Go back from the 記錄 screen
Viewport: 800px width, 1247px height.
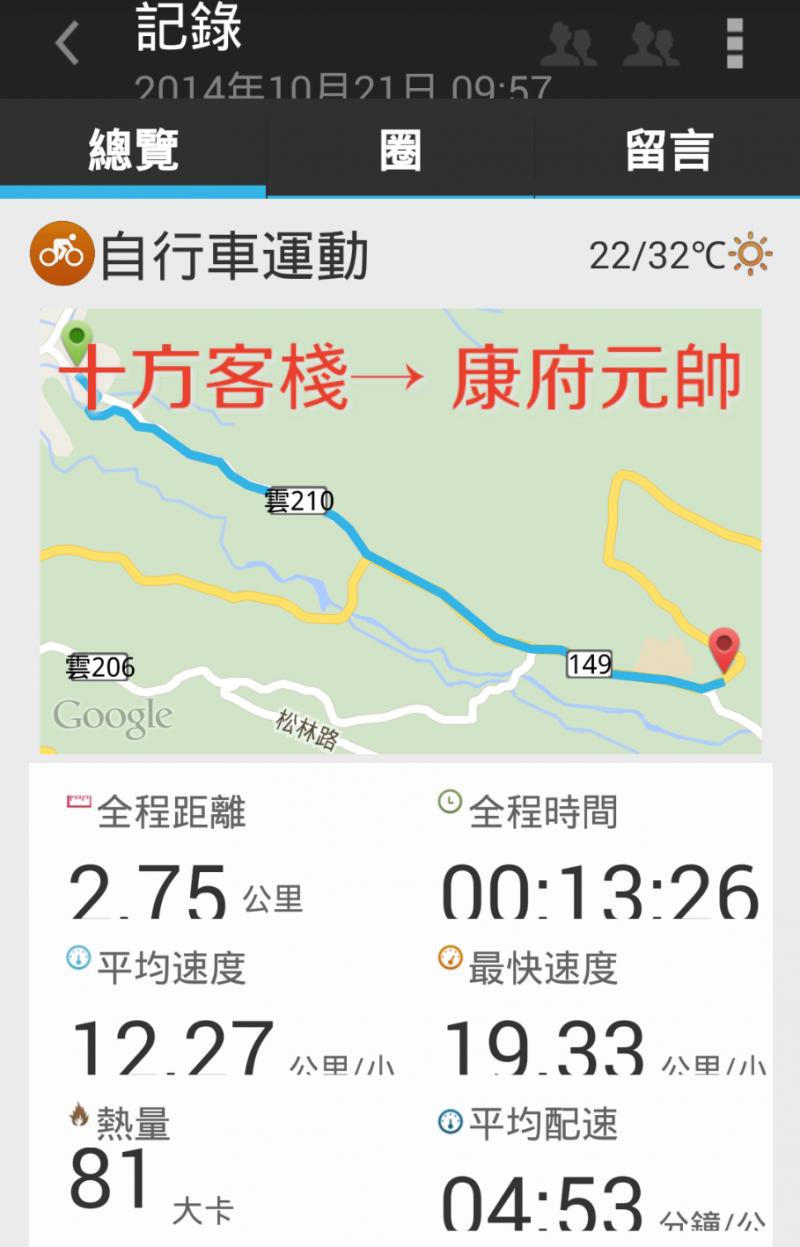(x=67, y=45)
